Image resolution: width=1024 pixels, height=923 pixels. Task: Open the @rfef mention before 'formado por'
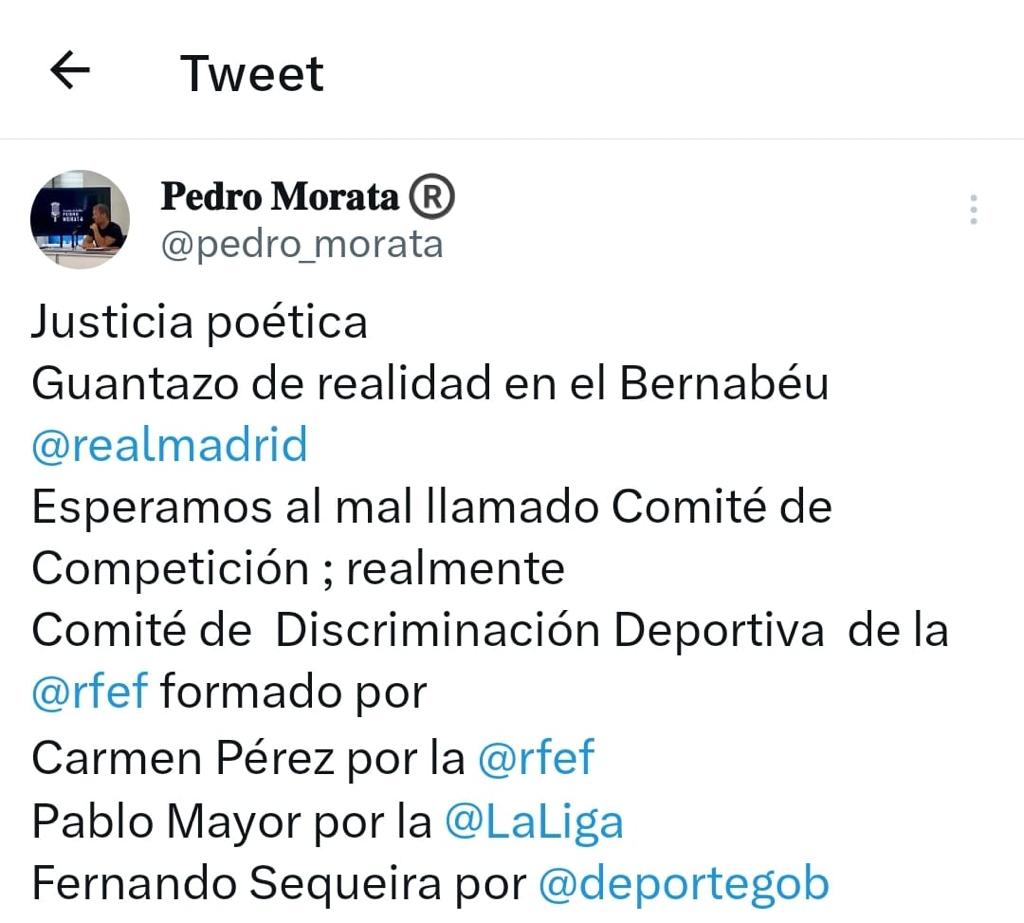(90, 691)
